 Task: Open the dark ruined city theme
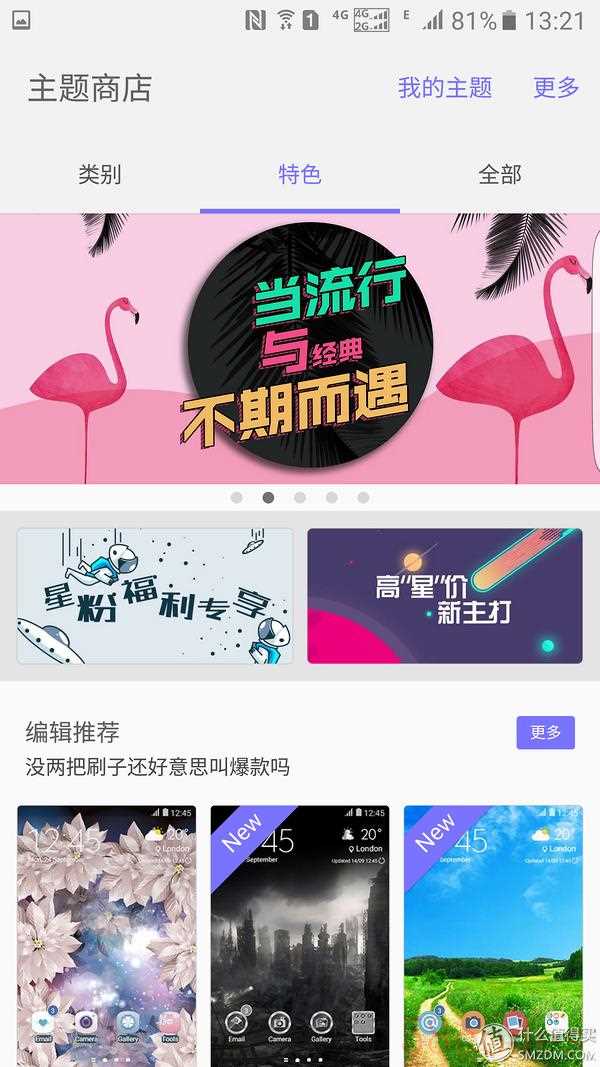click(x=300, y=935)
